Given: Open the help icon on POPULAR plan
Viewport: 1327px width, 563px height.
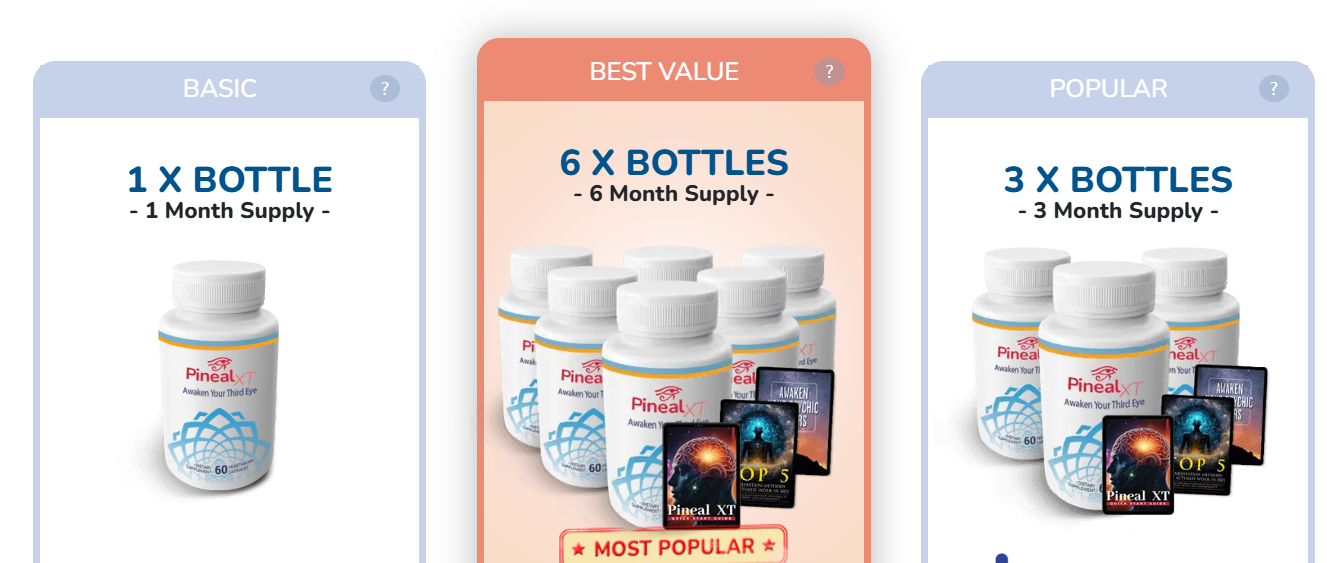Looking at the screenshot, I should (x=1272, y=89).
